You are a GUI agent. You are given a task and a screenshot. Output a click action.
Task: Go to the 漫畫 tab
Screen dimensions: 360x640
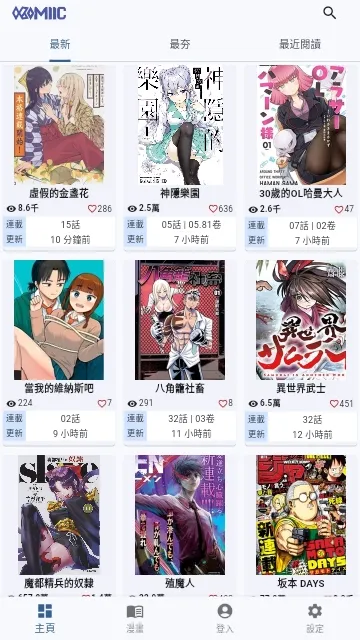(x=135, y=618)
